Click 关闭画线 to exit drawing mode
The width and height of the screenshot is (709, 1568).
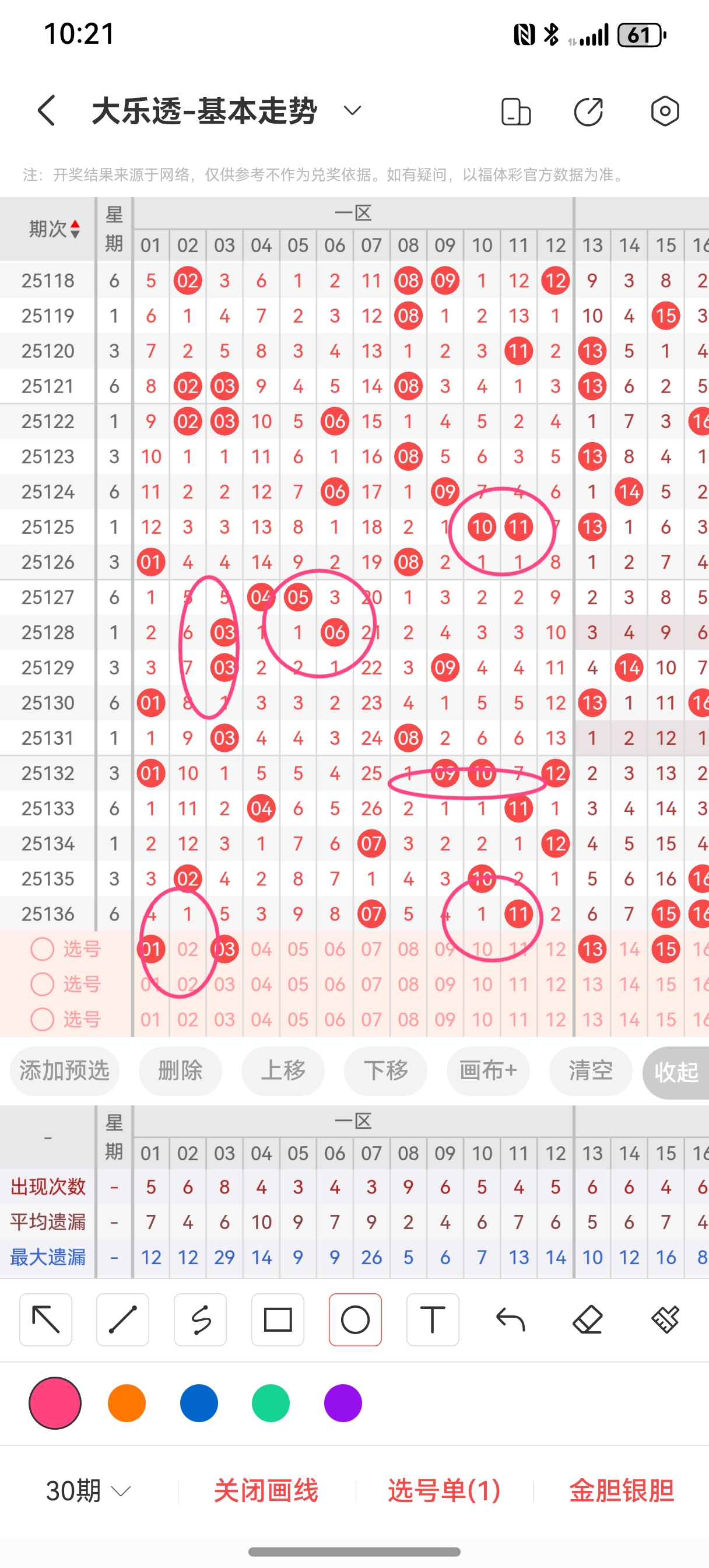coord(265,1490)
